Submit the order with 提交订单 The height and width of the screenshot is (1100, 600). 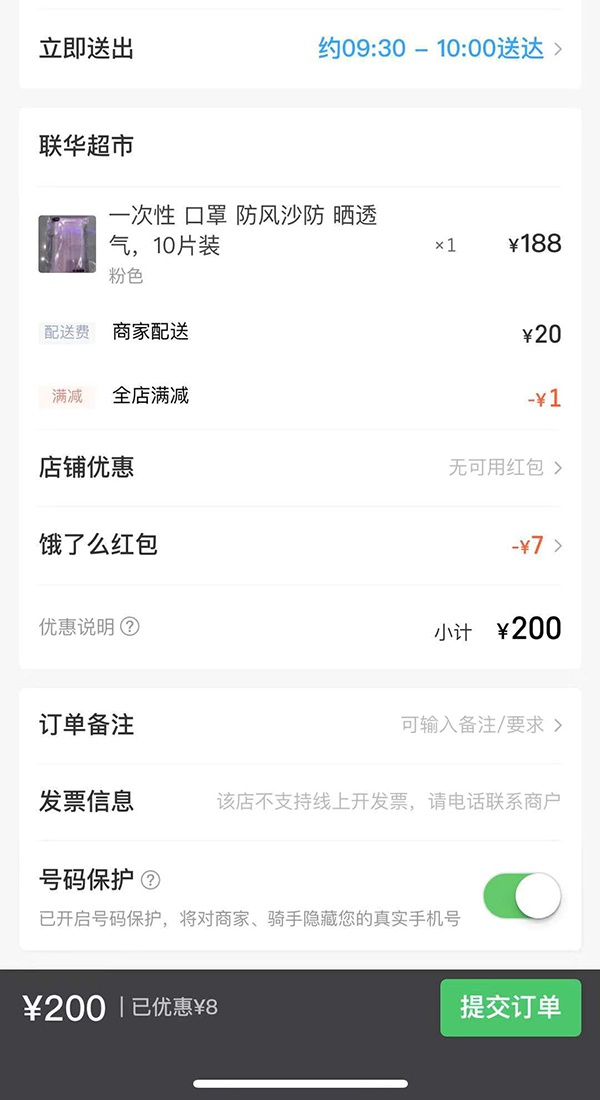(510, 1007)
